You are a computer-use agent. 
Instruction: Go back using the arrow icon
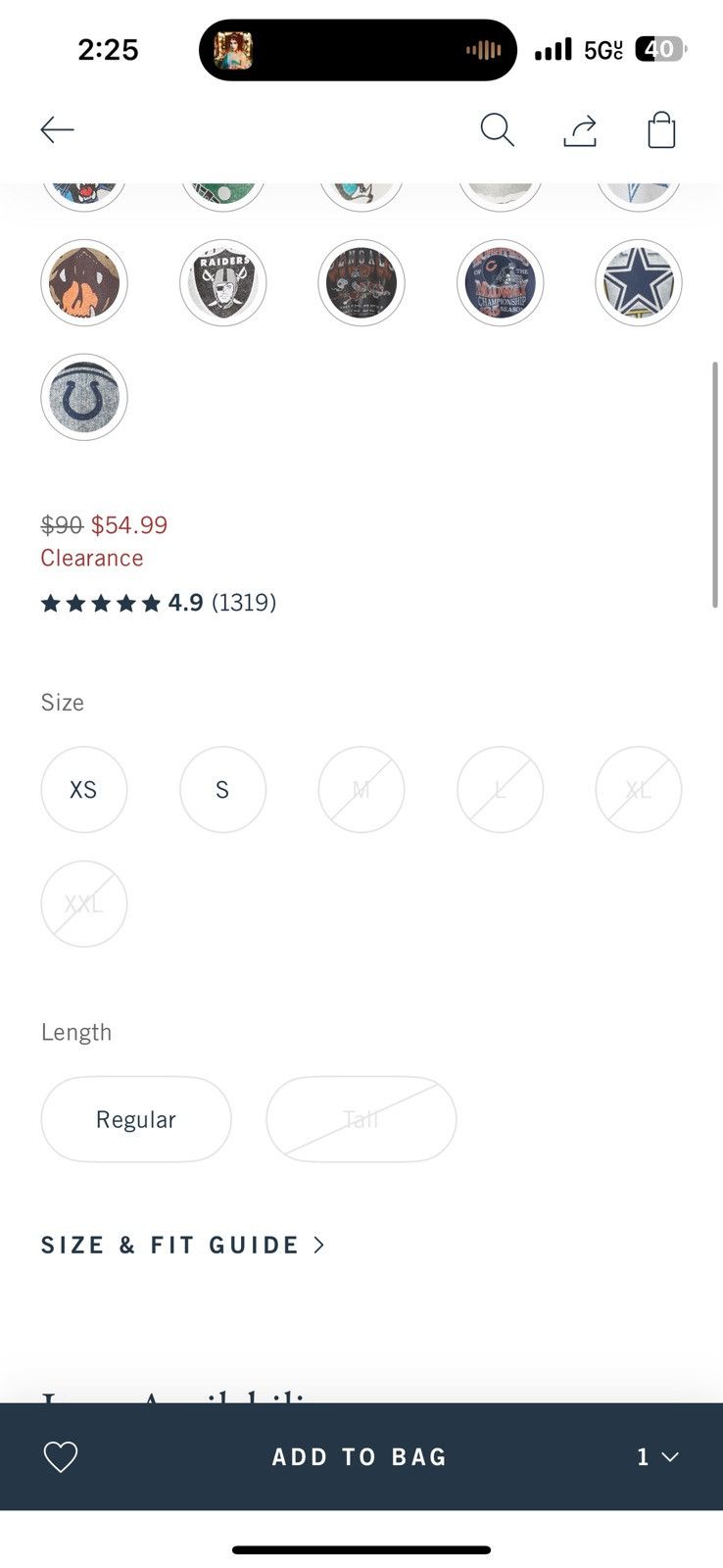58,129
